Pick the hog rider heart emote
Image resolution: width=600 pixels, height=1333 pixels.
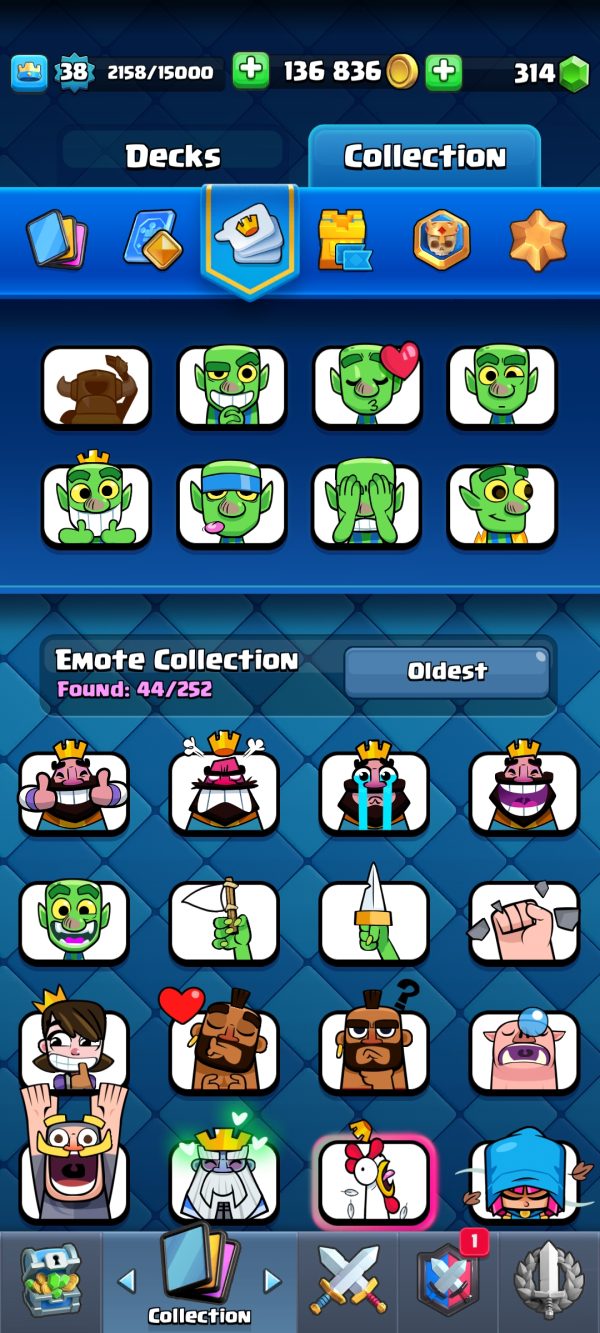(x=224, y=1047)
